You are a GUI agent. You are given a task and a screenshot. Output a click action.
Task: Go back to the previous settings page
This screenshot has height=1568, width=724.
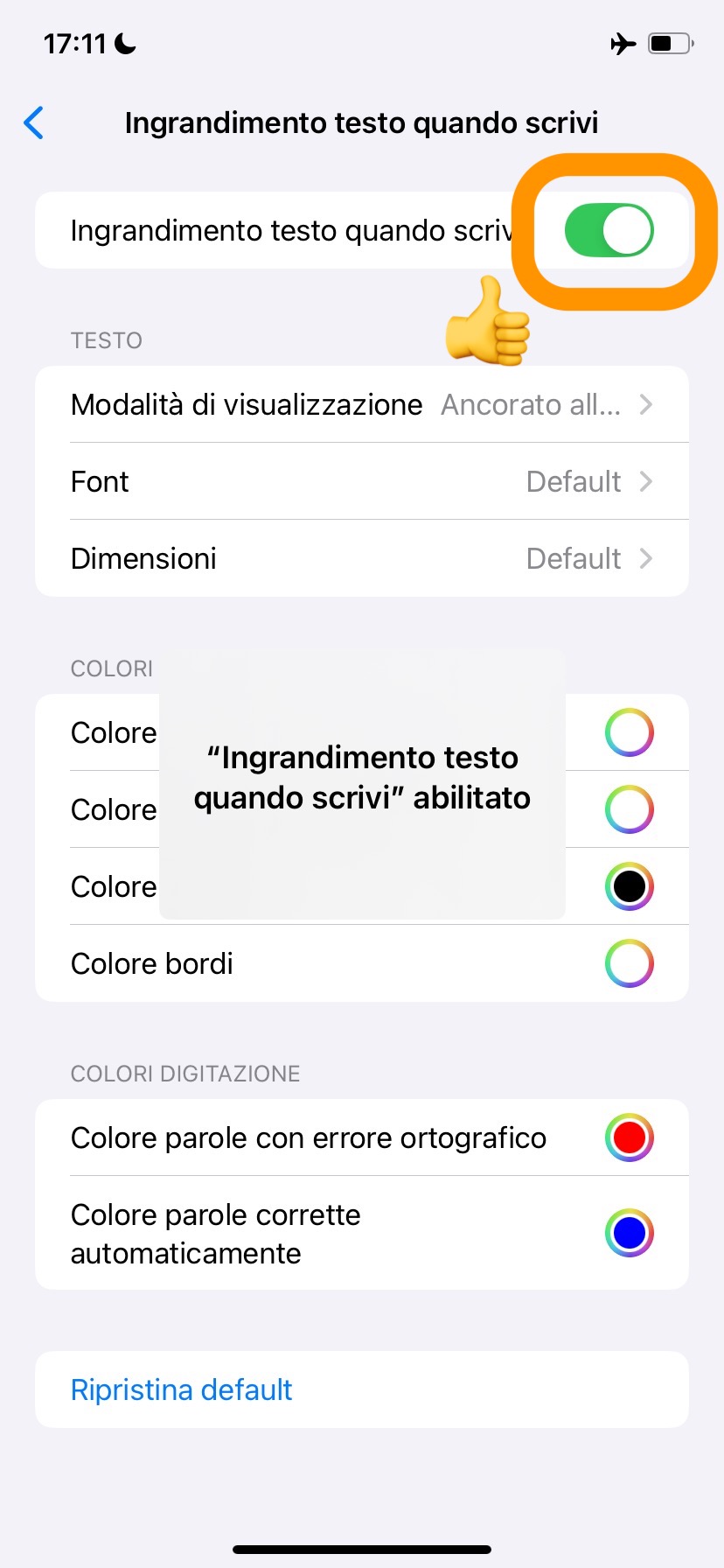tap(35, 122)
